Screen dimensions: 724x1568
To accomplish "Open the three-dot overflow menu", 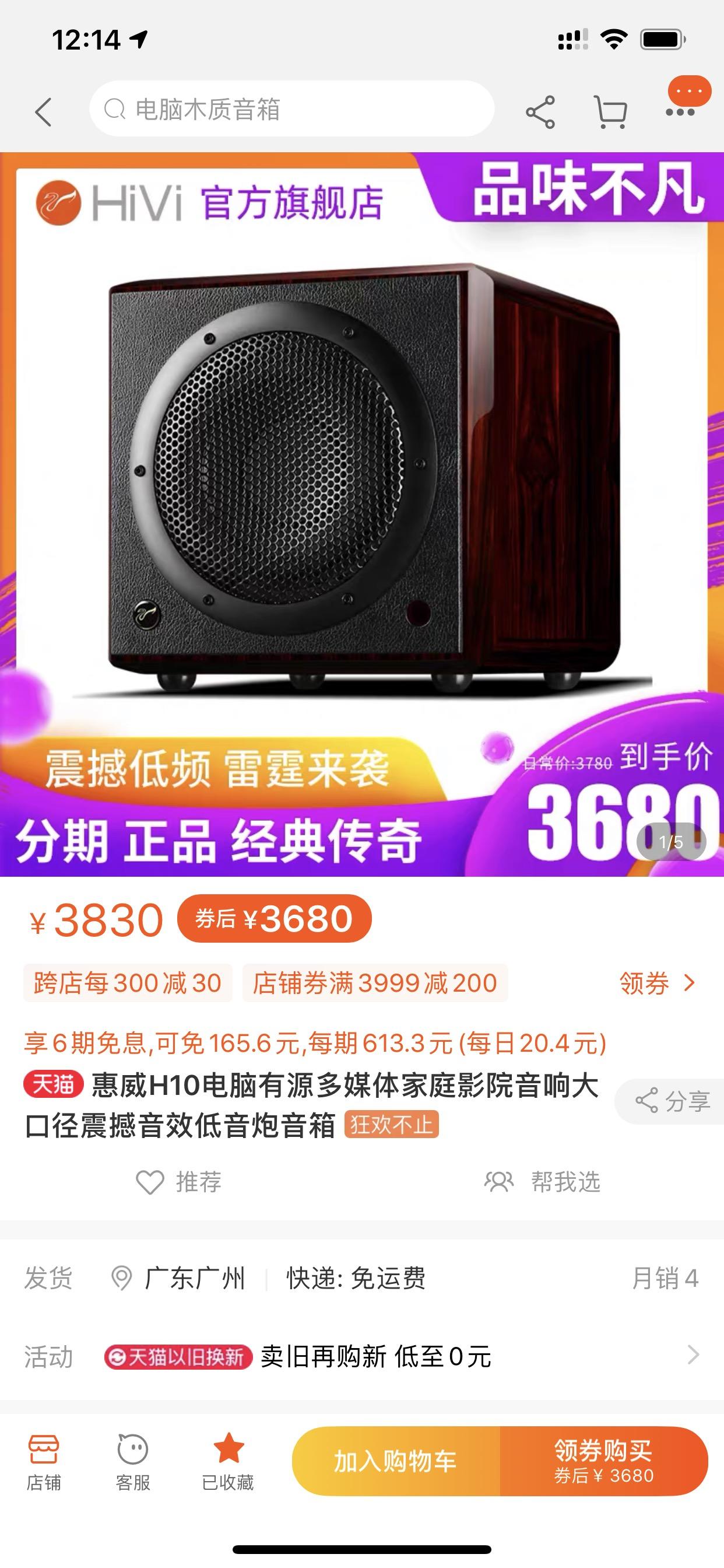I will 680,112.
